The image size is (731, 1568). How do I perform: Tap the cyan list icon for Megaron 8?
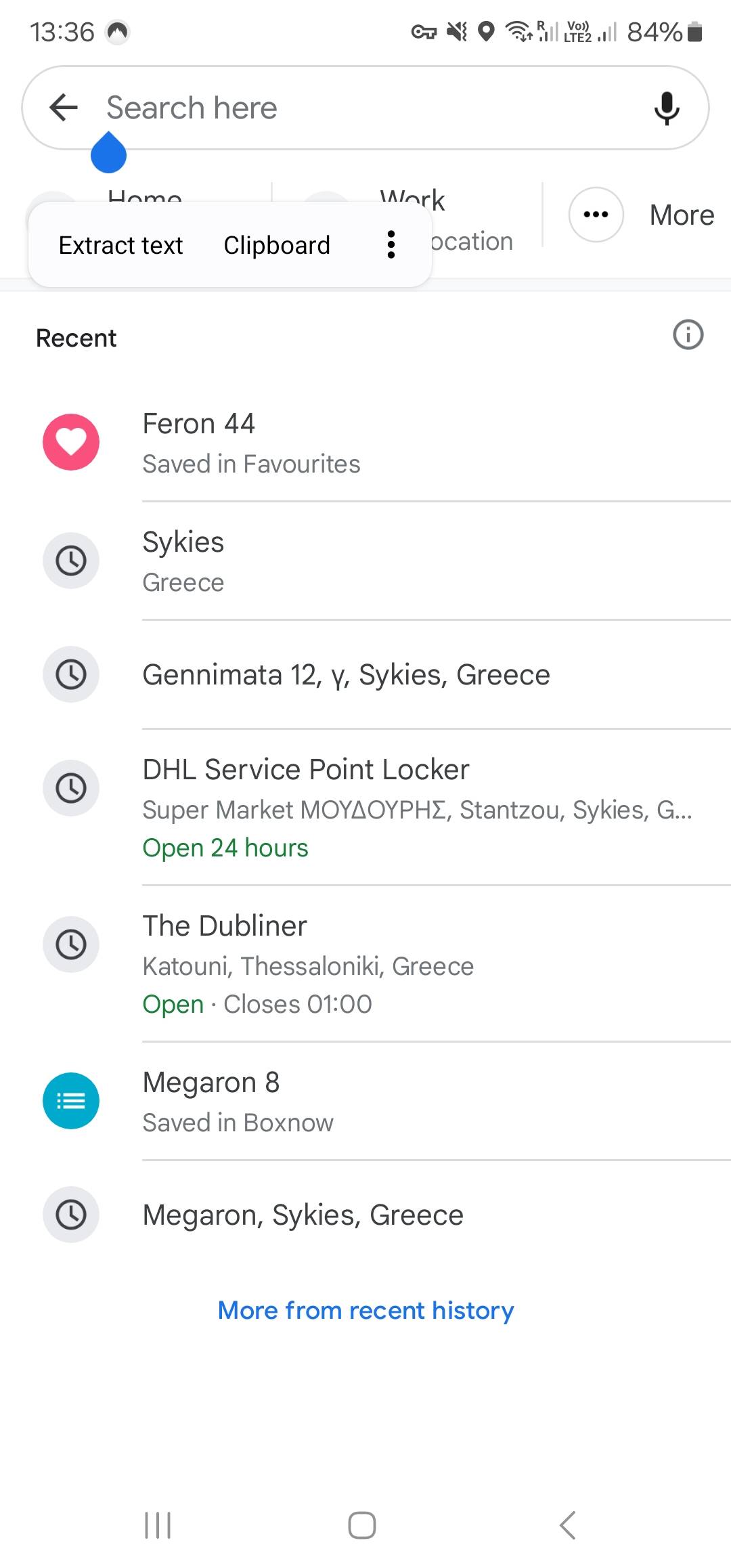point(70,1100)
